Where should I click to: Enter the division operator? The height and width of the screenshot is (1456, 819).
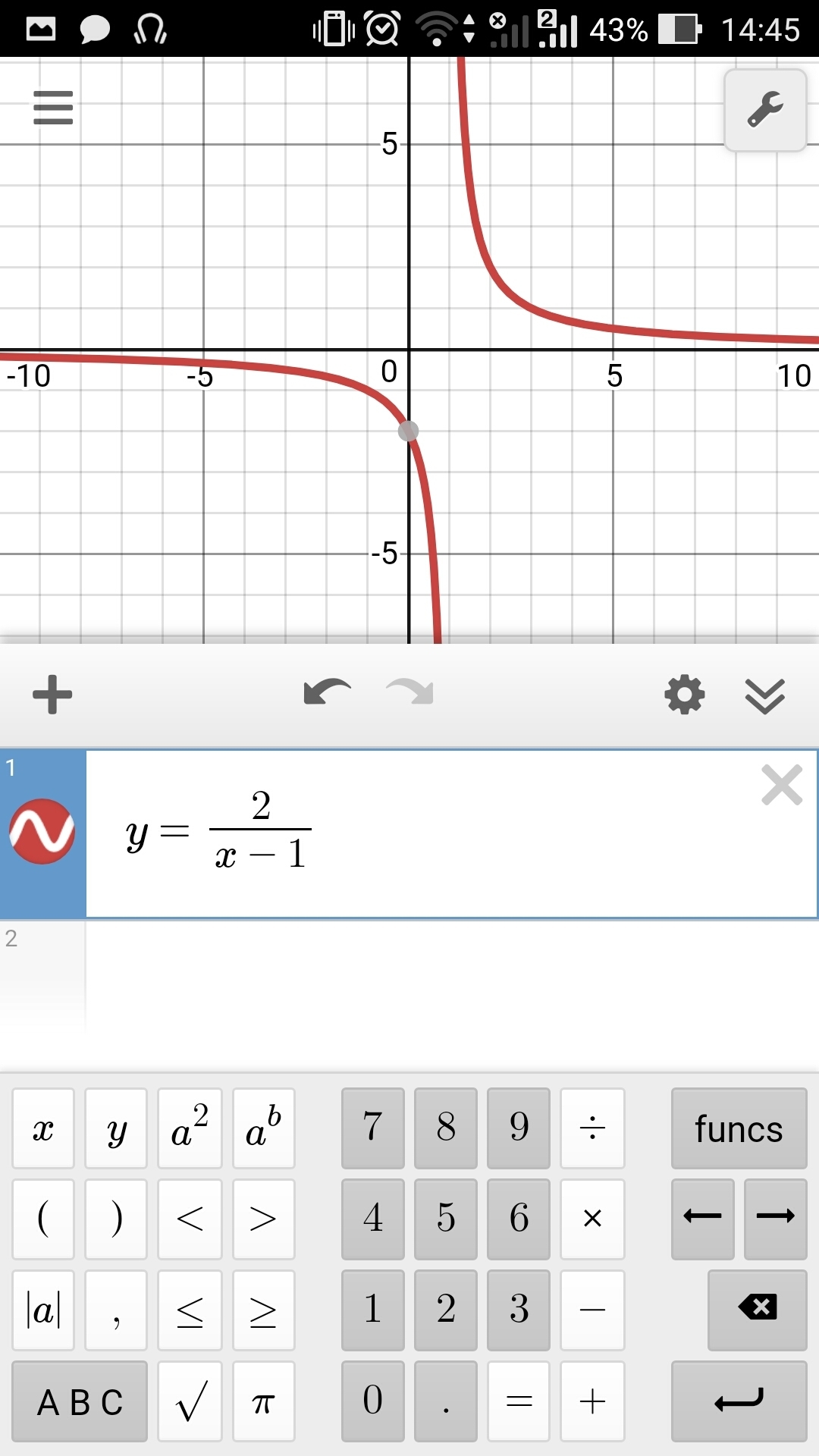pyautogui.click(x=592, y=1128)
